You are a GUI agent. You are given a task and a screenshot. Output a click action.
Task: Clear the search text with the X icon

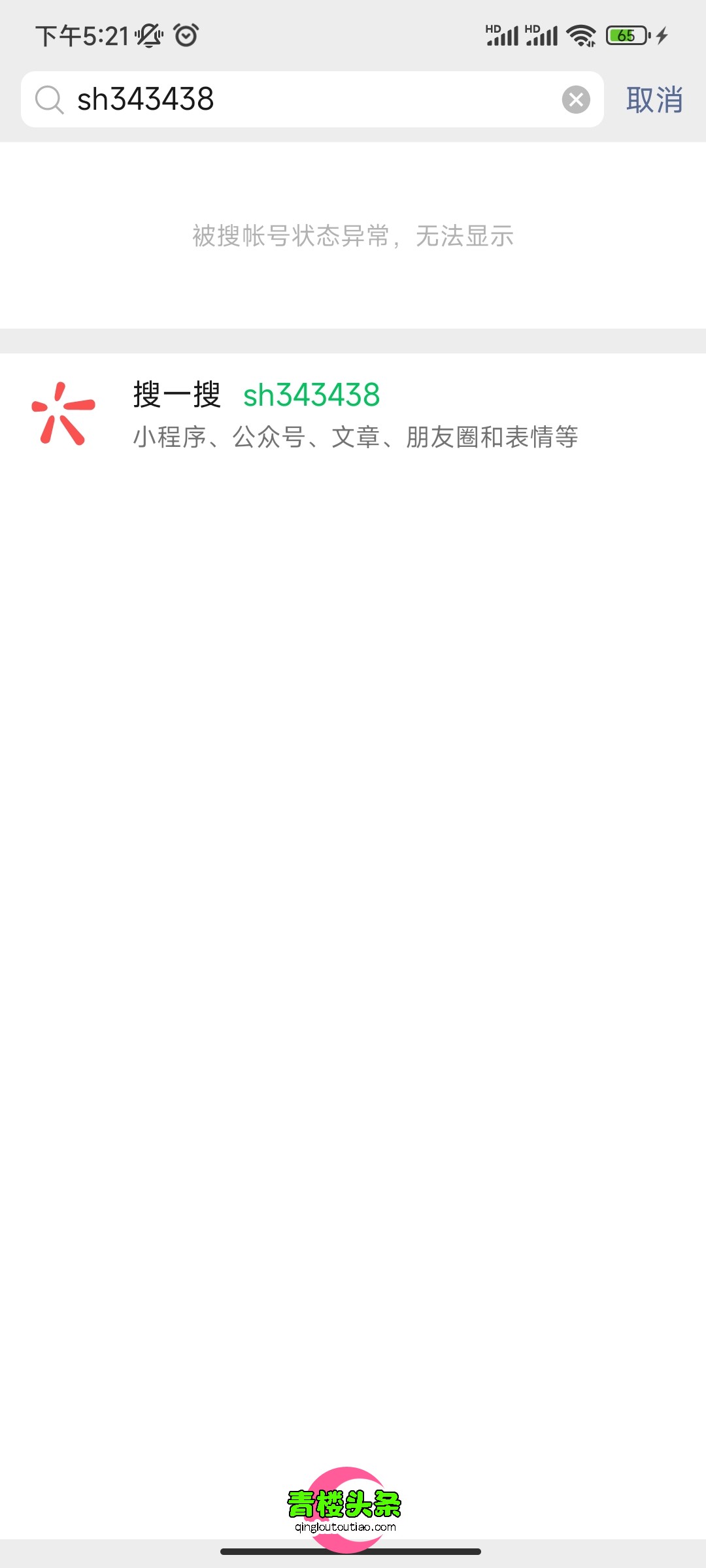pyautogui.click(x=576, y=99)
